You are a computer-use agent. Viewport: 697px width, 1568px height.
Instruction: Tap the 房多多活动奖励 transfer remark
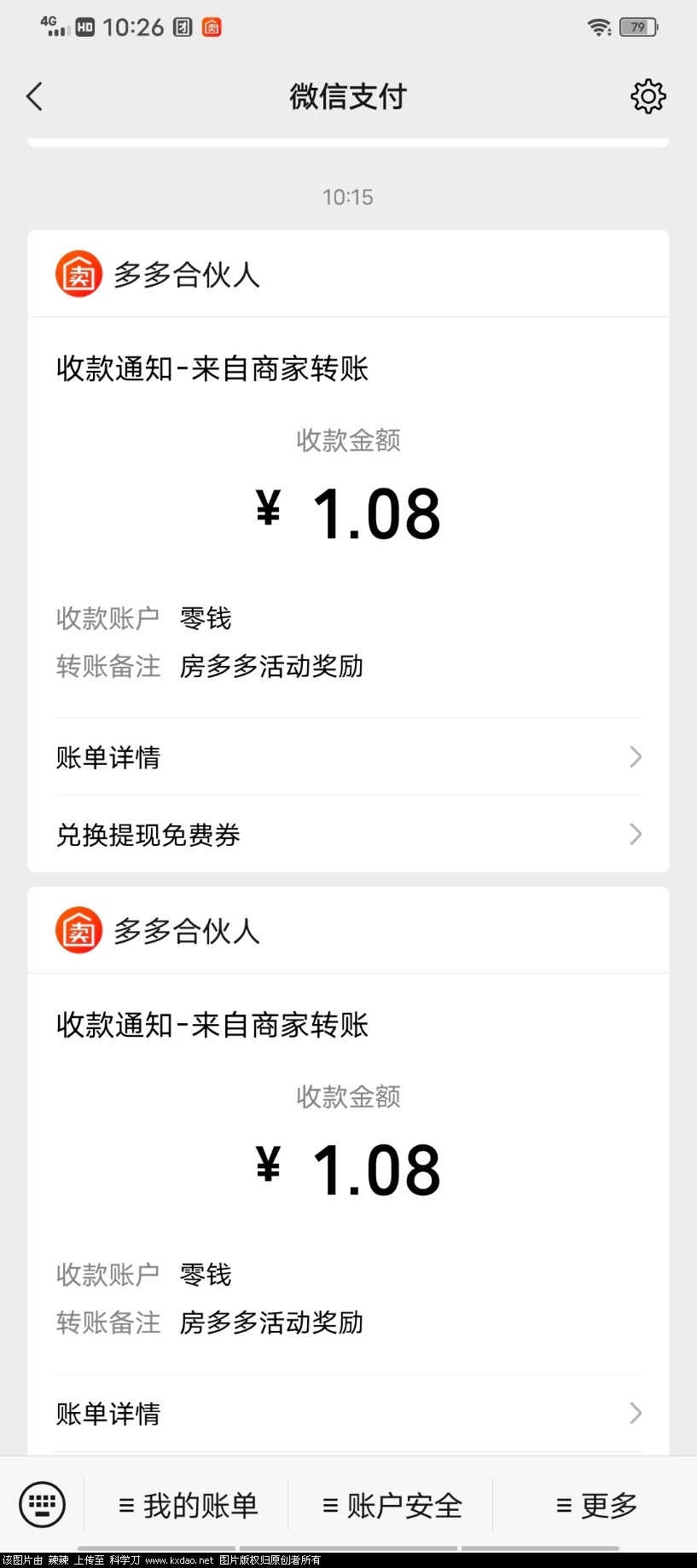tap(271, 667)
